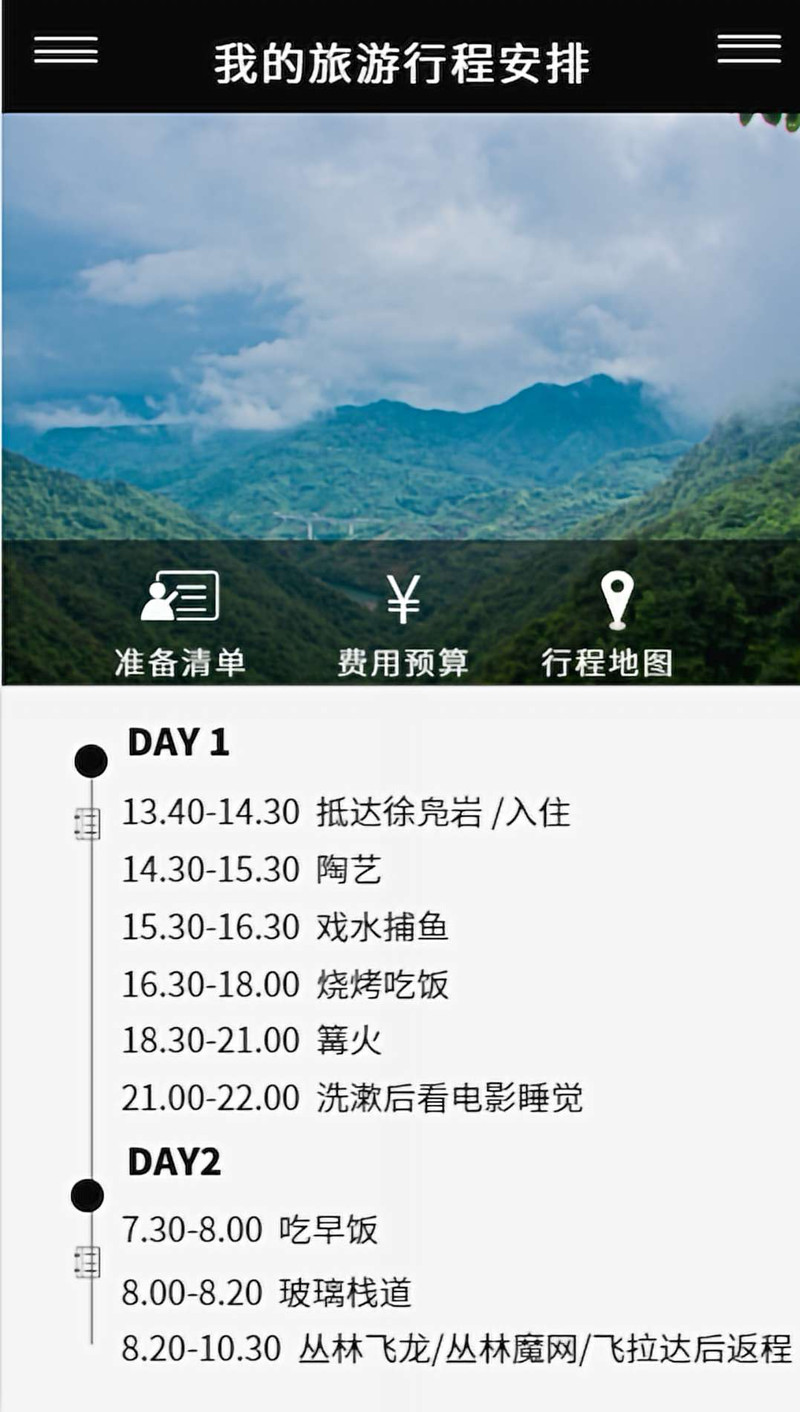Open 行程地图 trip map
The height and width of the screenshot is (1412, 800).
(x=607, y=623)
